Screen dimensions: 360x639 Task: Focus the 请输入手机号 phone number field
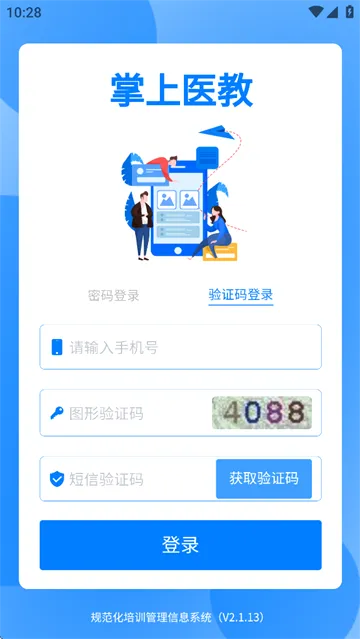pyautogui.click(x=180, y=347)
